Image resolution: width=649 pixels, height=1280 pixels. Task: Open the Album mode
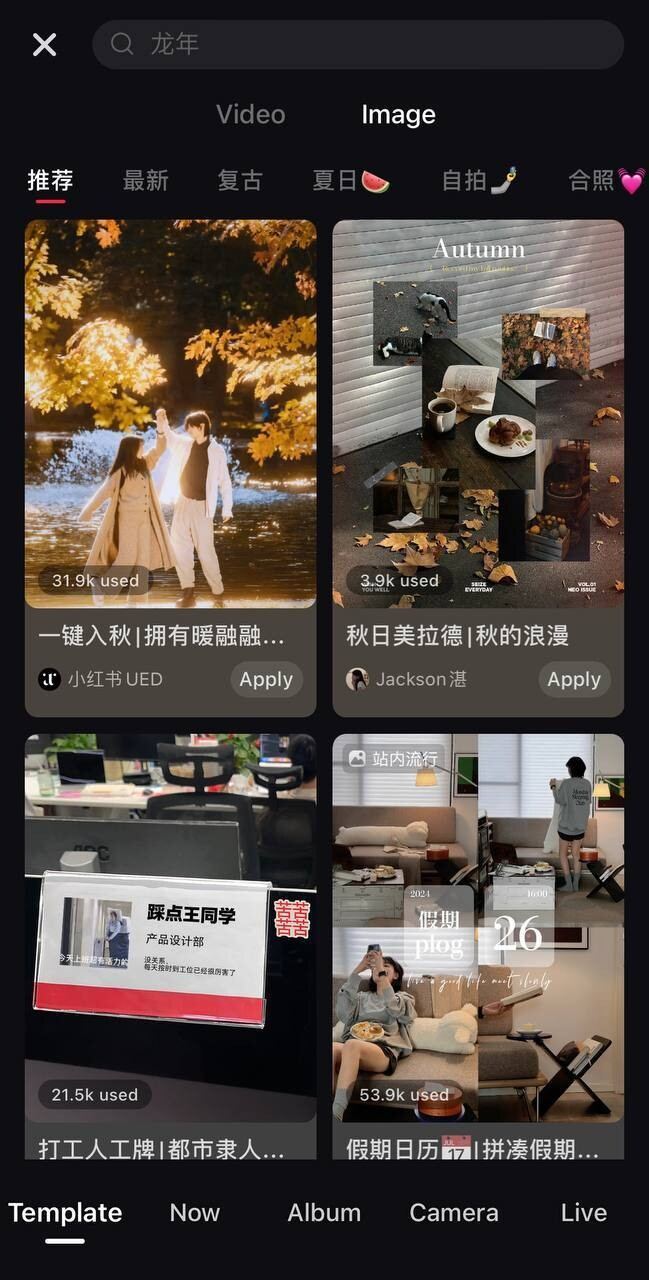[x=324, y=1213]
